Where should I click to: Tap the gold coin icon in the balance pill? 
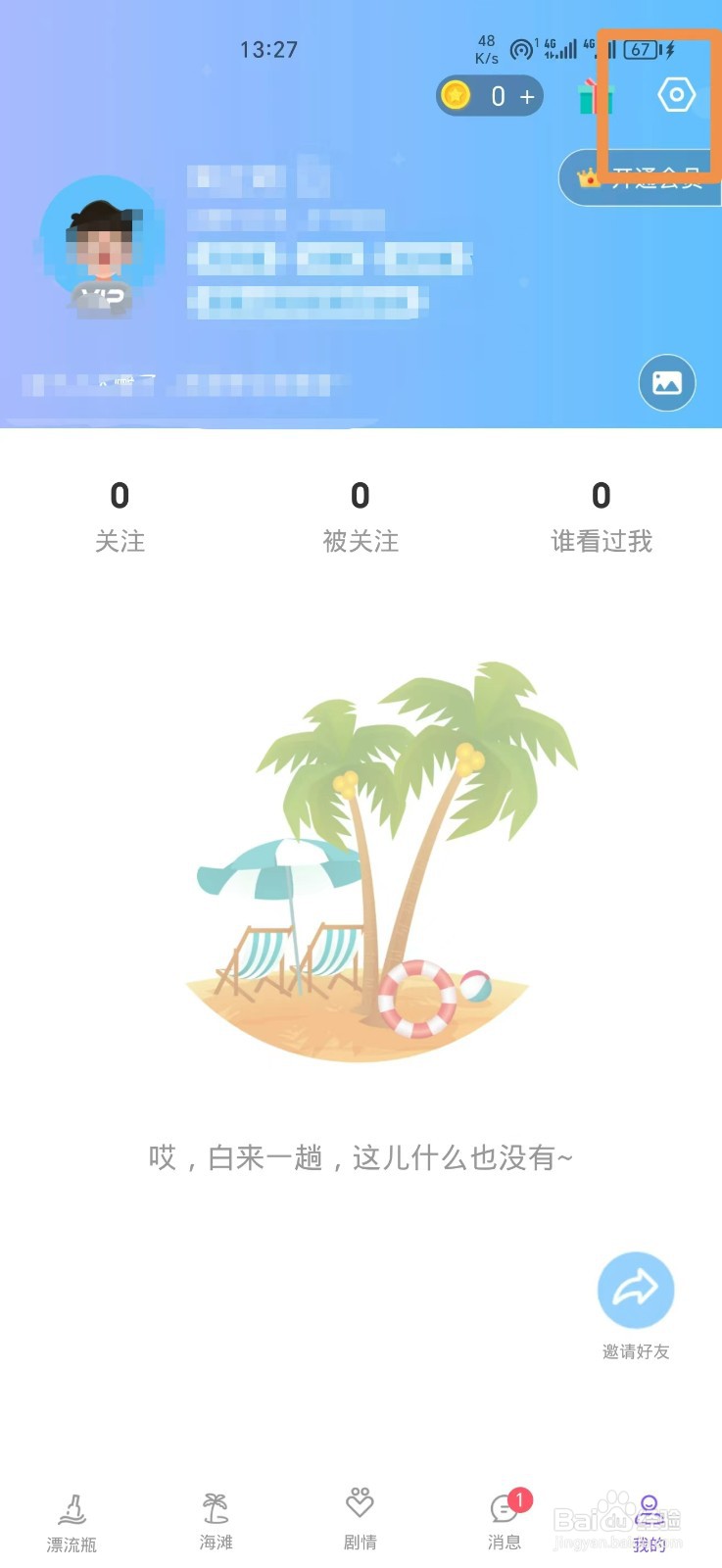pos(457,96)
